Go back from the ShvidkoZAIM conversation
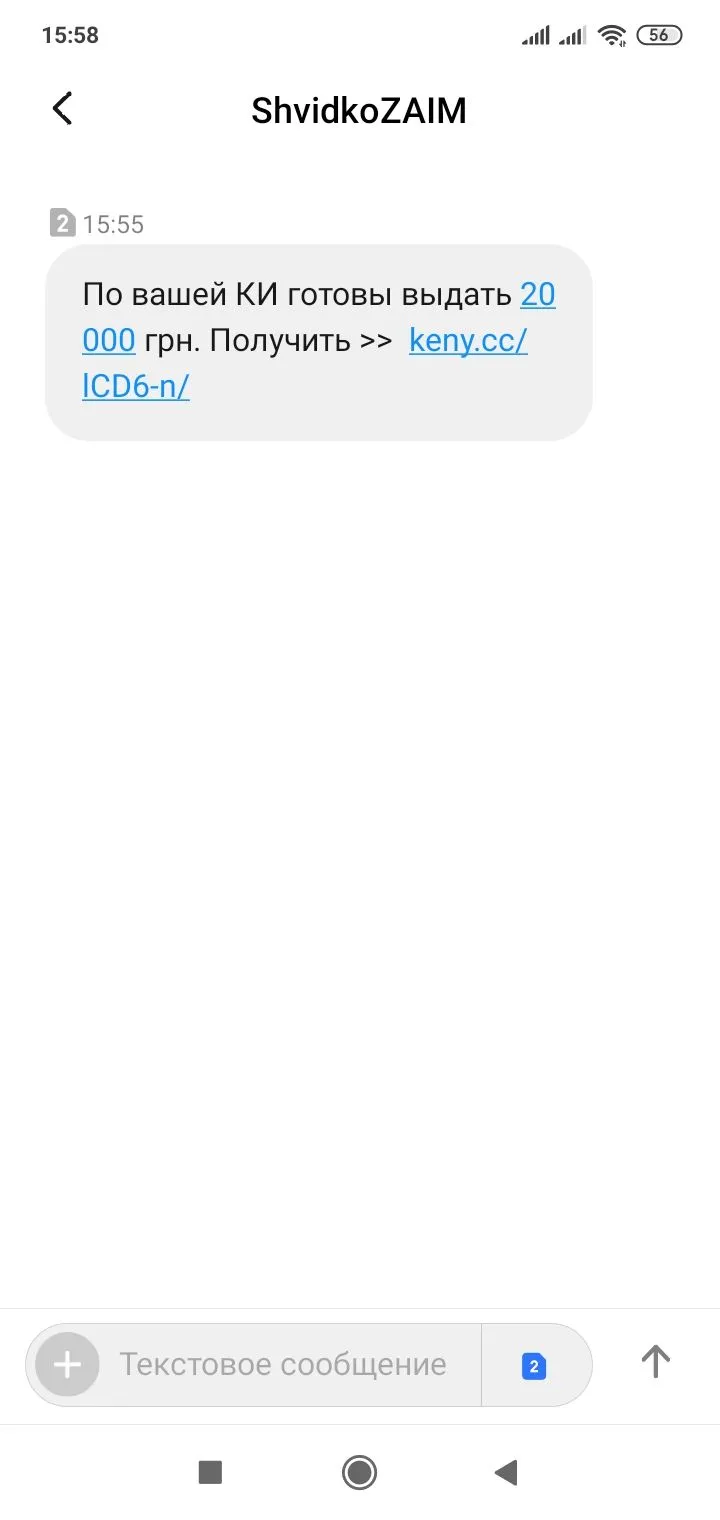The height and width of the screenshot is (1520, 720). [62, 109]
